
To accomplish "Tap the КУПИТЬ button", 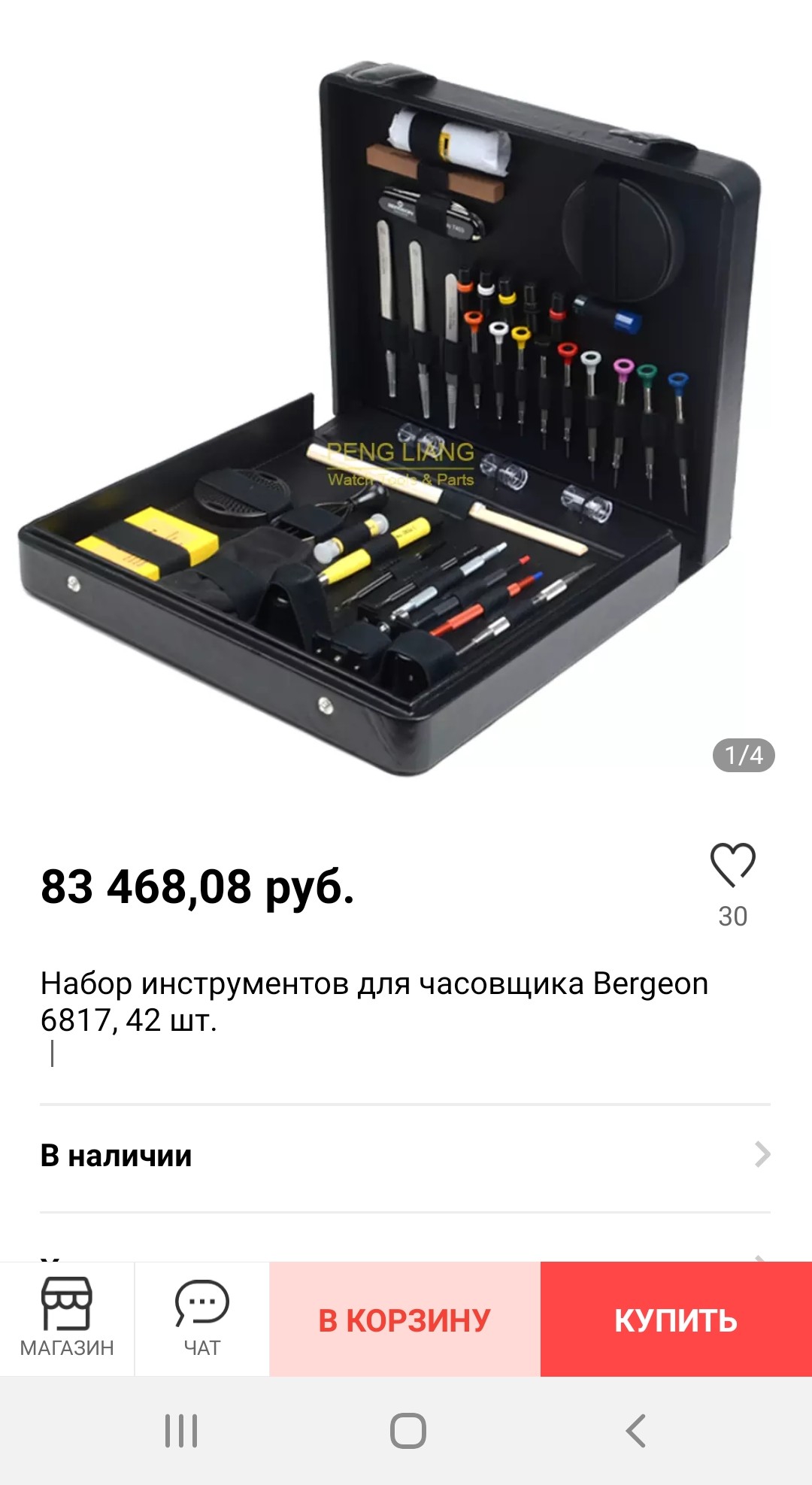I will (676, 1320).
